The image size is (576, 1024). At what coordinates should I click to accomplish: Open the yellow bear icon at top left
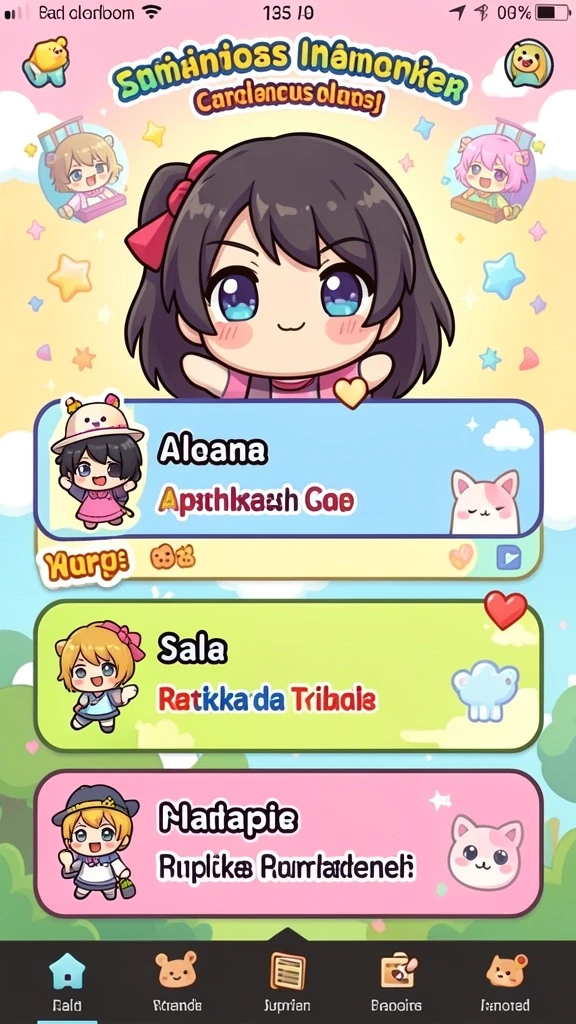(46, 62)
